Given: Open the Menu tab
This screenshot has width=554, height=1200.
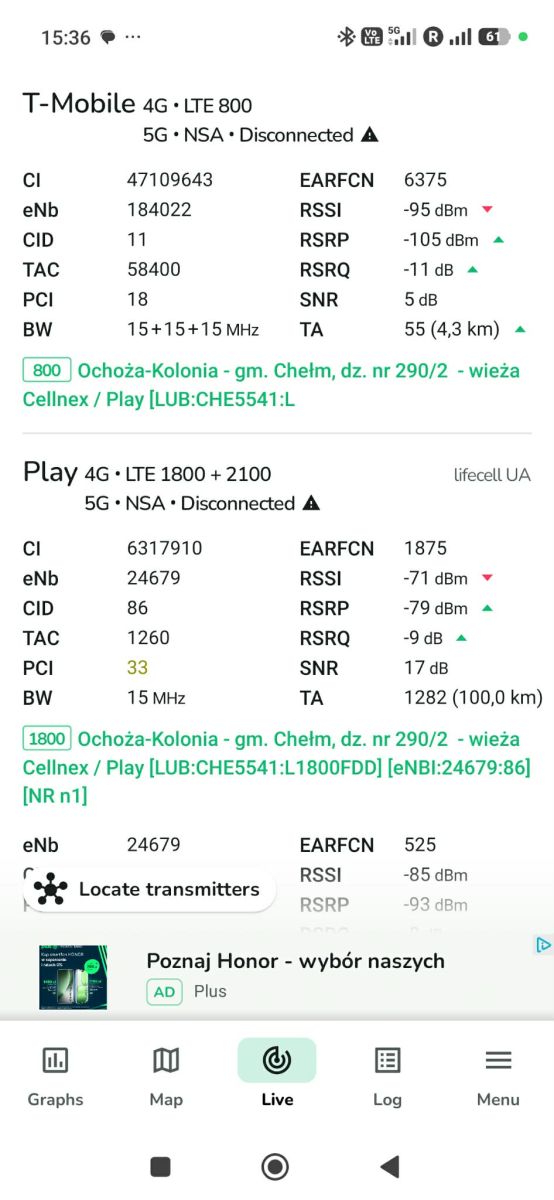Looking at the screenshot, I should 498,1076.
